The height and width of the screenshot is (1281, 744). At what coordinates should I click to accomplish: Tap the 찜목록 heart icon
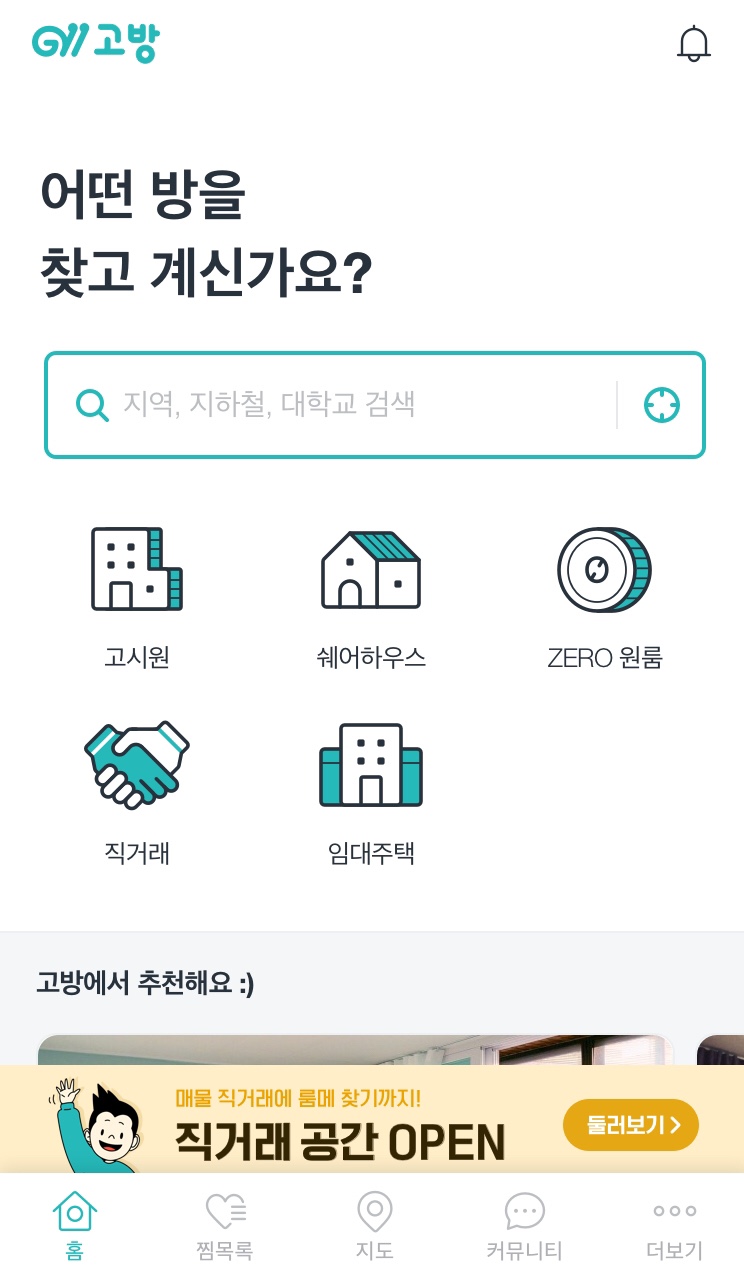tap(224, 1210)
